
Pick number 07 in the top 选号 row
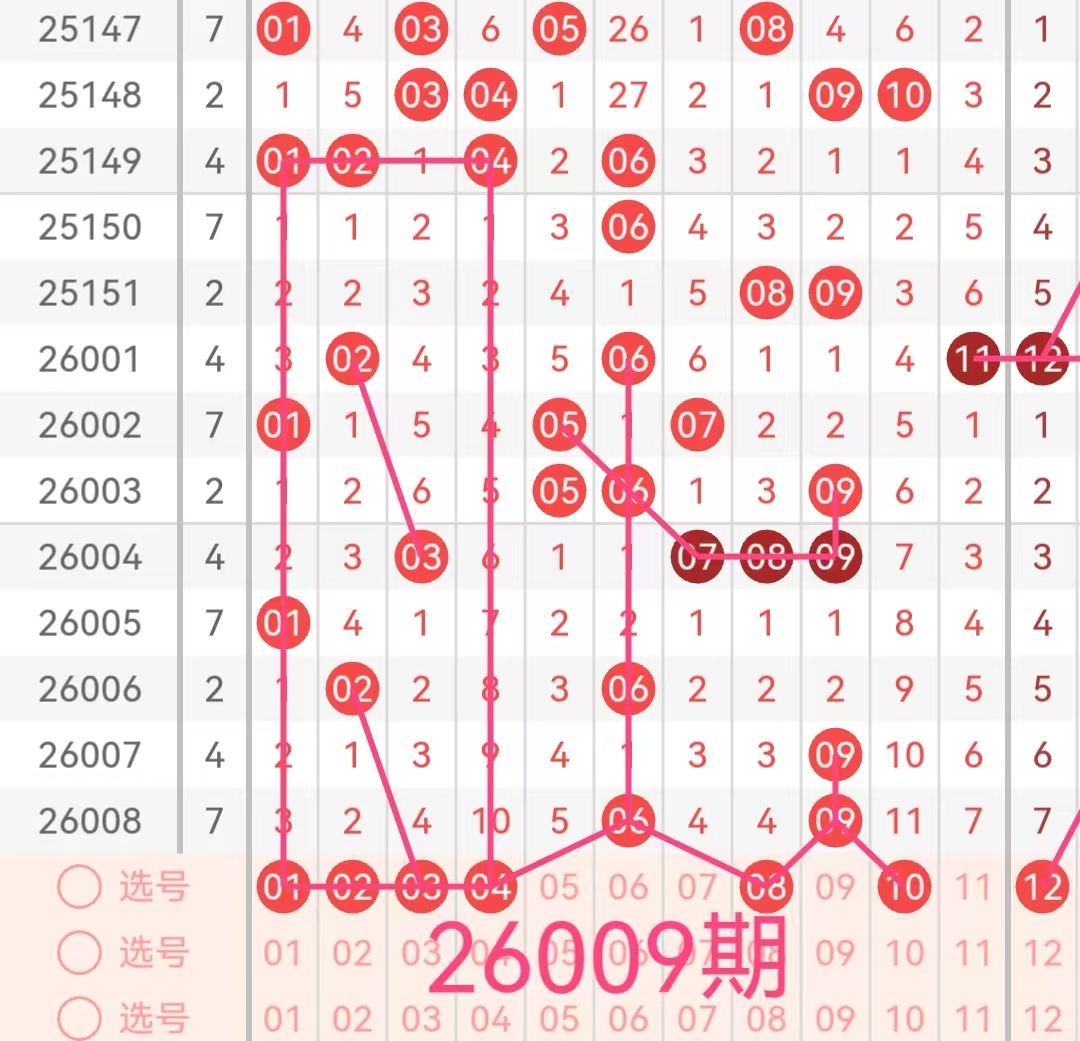point(697,887)
